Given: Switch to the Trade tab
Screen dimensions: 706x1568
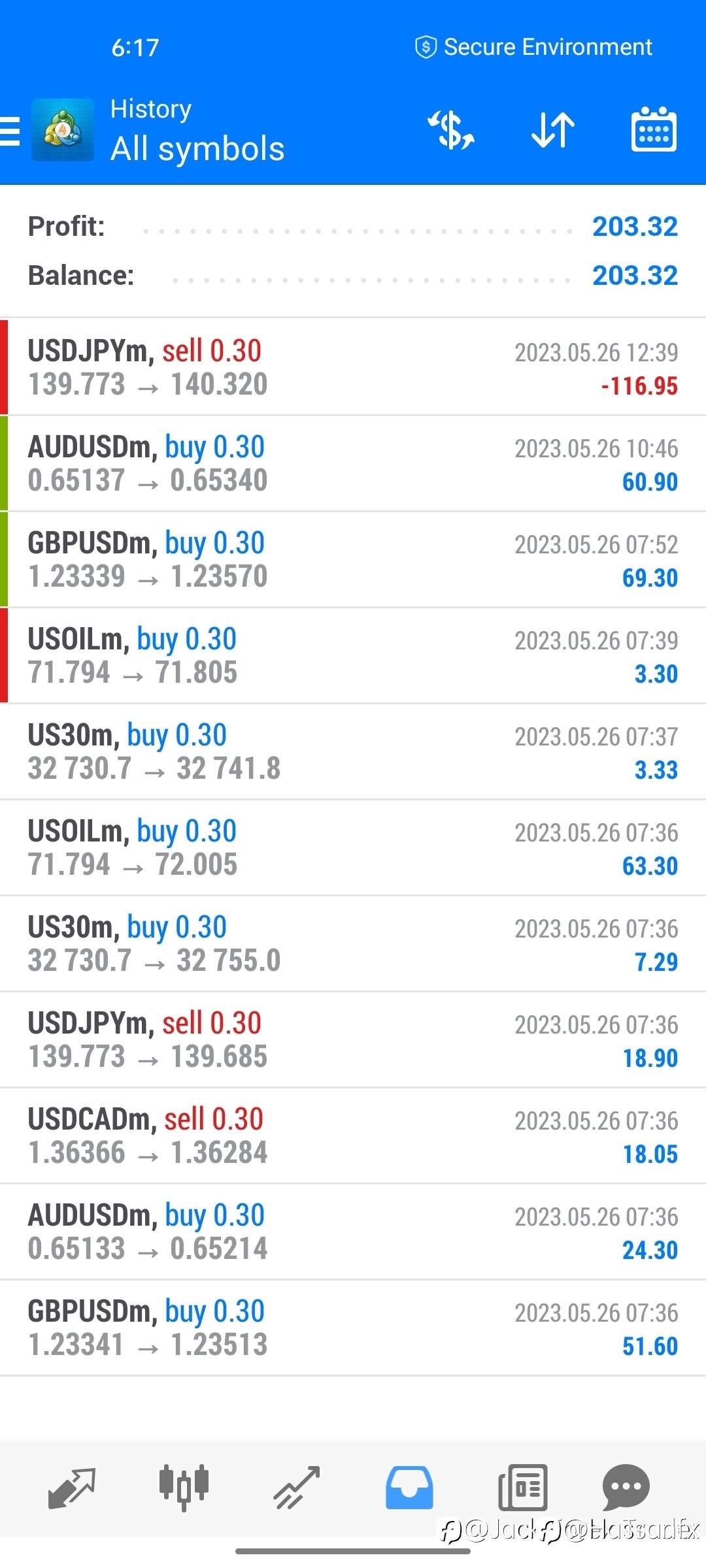Looking at the screenshot, I should coord(297,1488).
